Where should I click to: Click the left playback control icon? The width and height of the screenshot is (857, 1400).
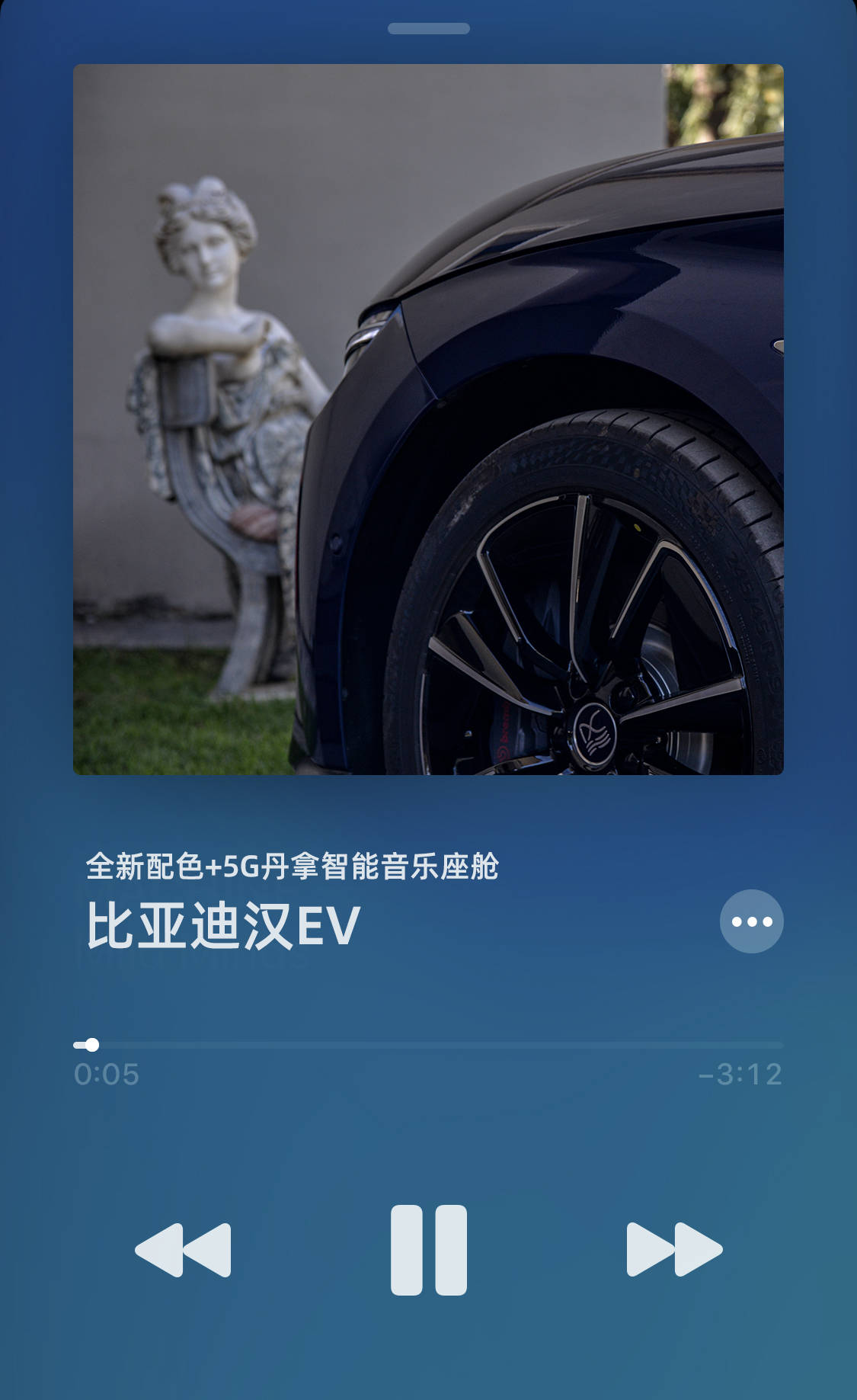183,1249
